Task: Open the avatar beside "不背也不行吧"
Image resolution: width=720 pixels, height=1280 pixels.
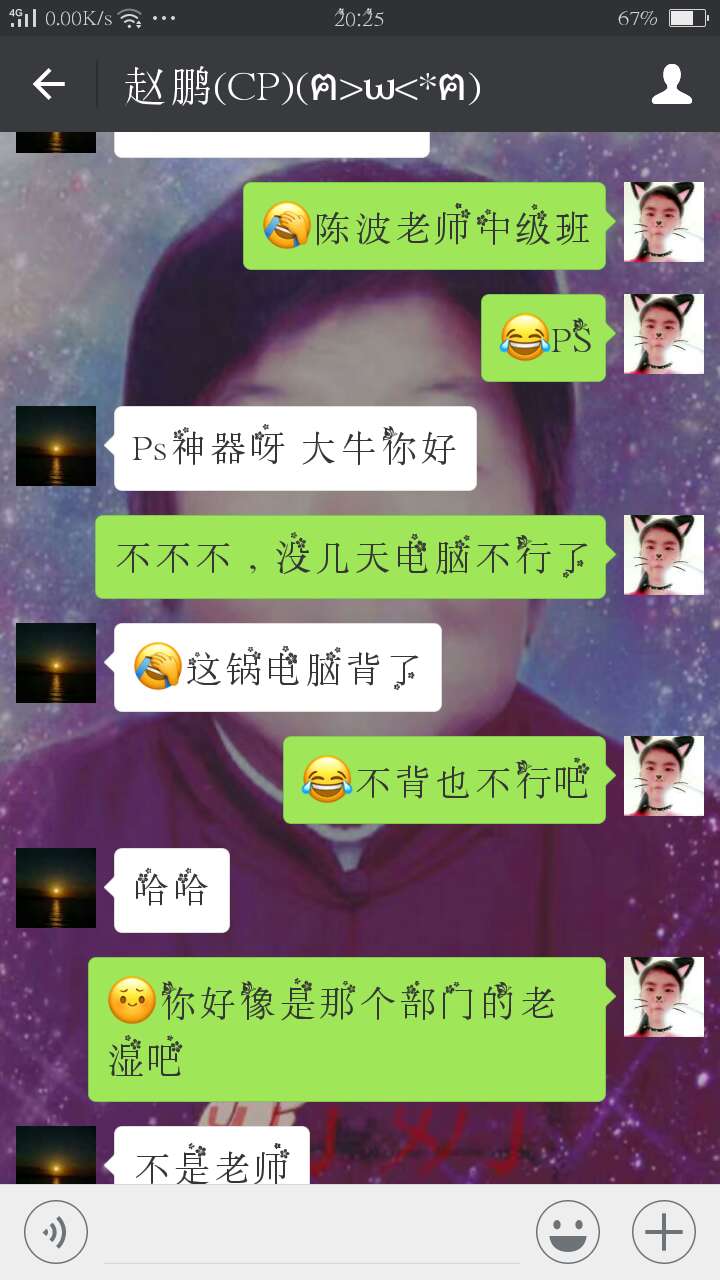Action: (664, 776)
